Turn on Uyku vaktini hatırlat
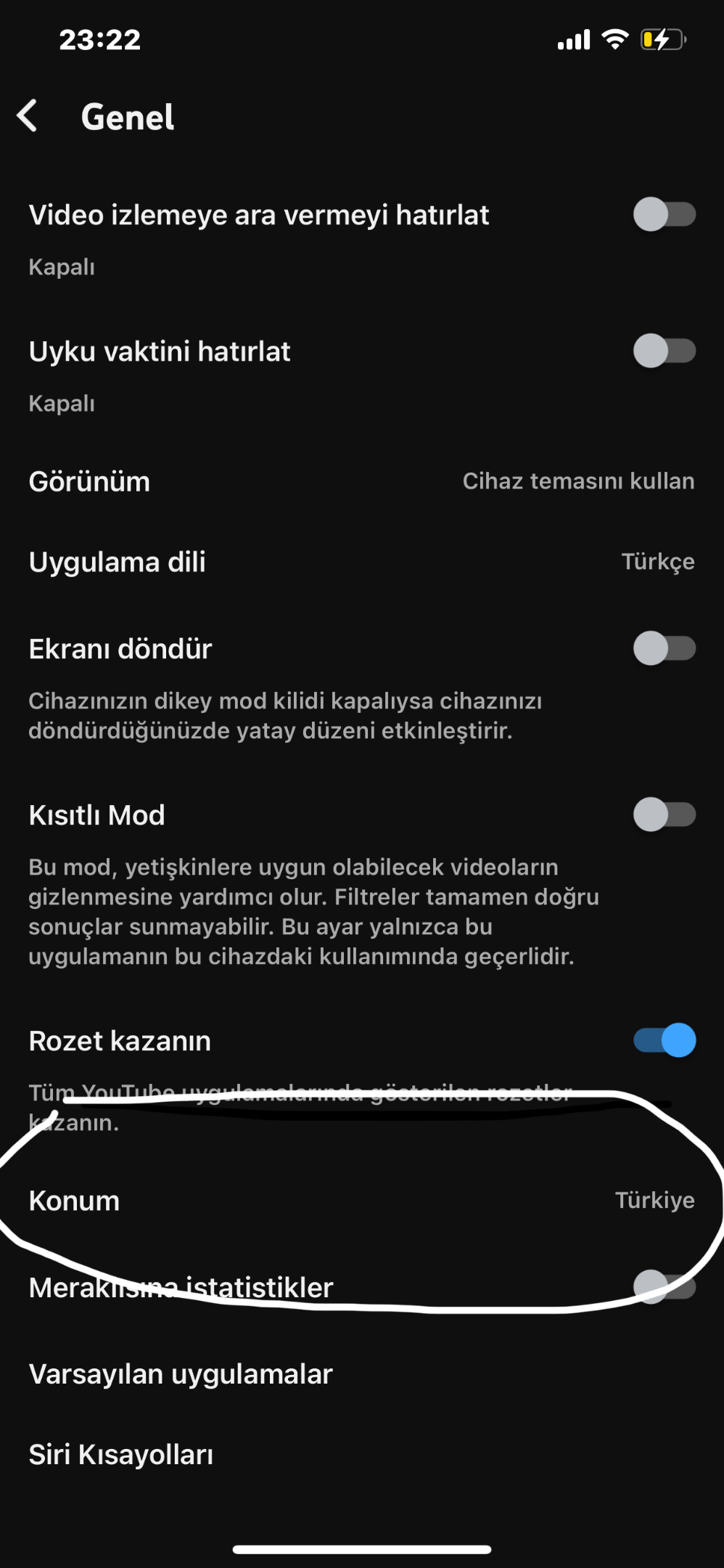The image size is (724, 1568). (665, 351)
